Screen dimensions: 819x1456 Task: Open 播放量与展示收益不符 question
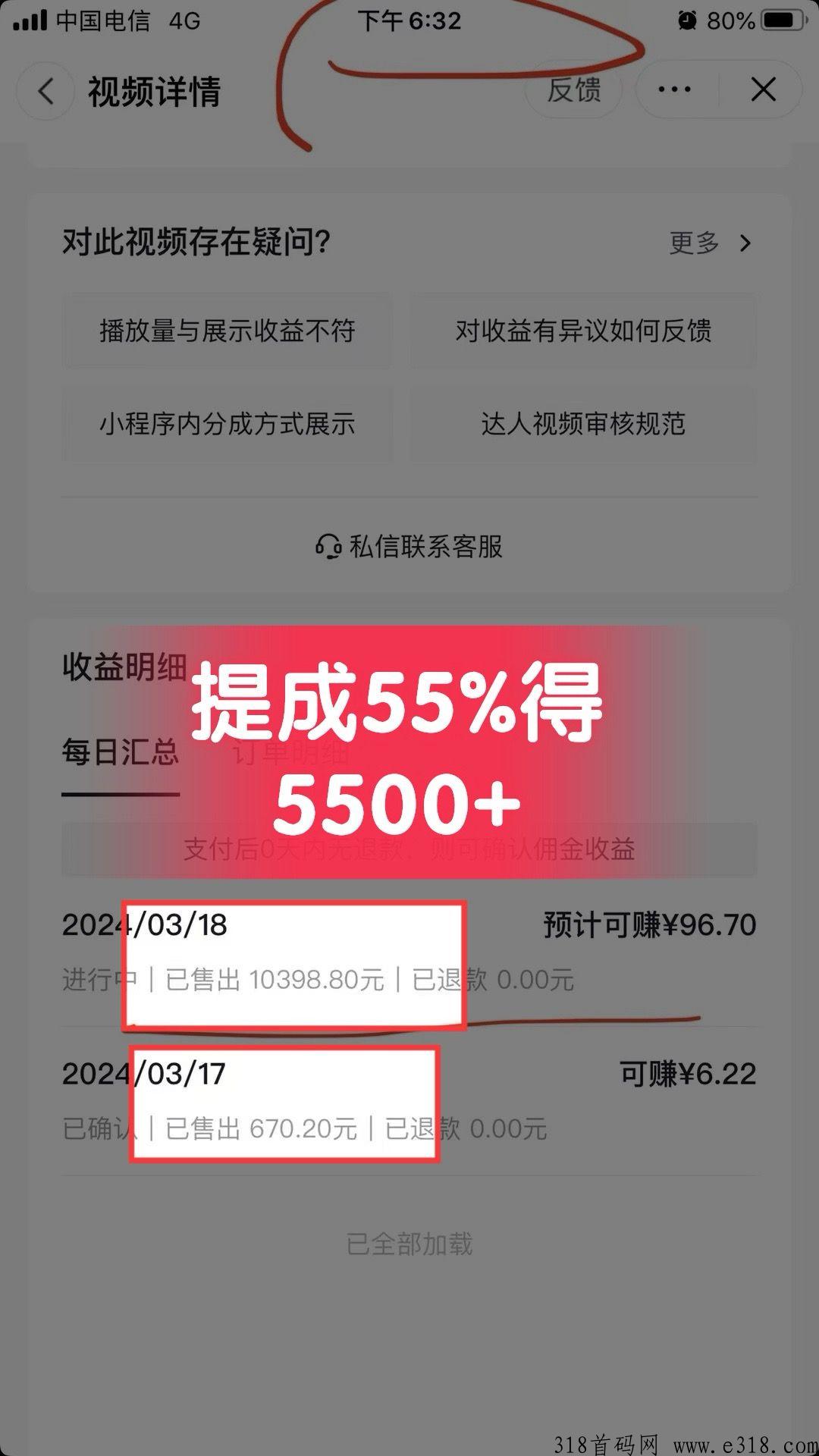click(227, 331)
